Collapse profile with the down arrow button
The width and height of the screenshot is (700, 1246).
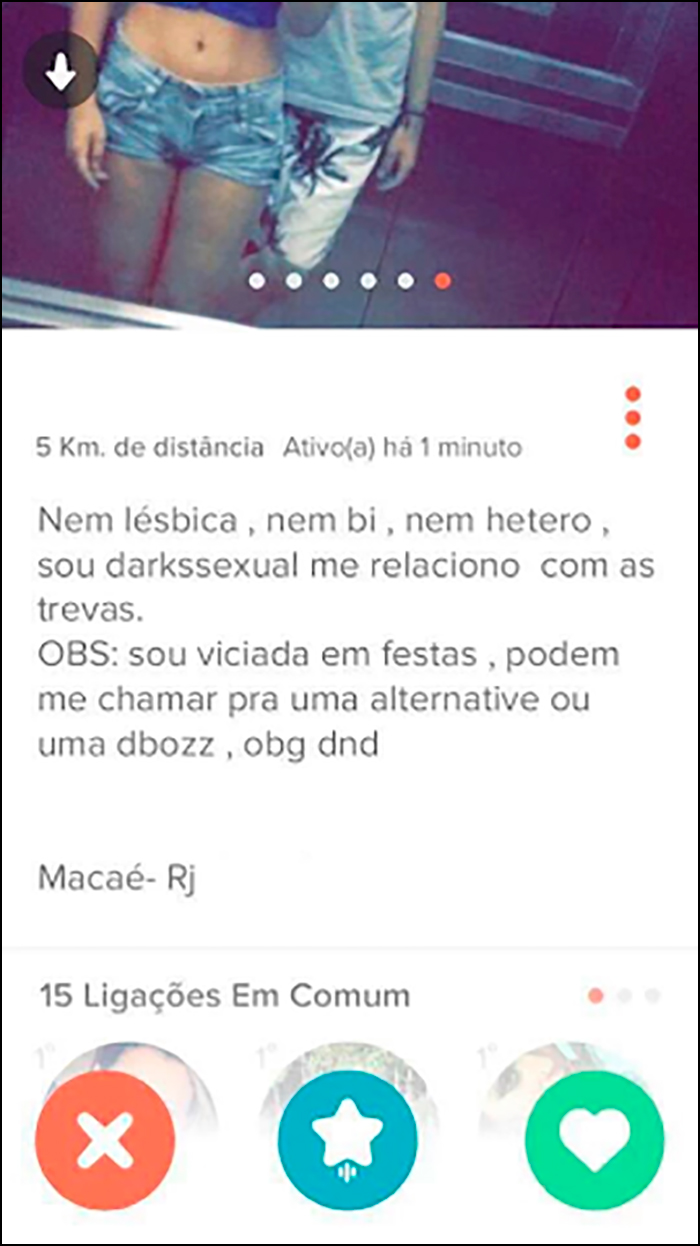click(x=61, y=72)
